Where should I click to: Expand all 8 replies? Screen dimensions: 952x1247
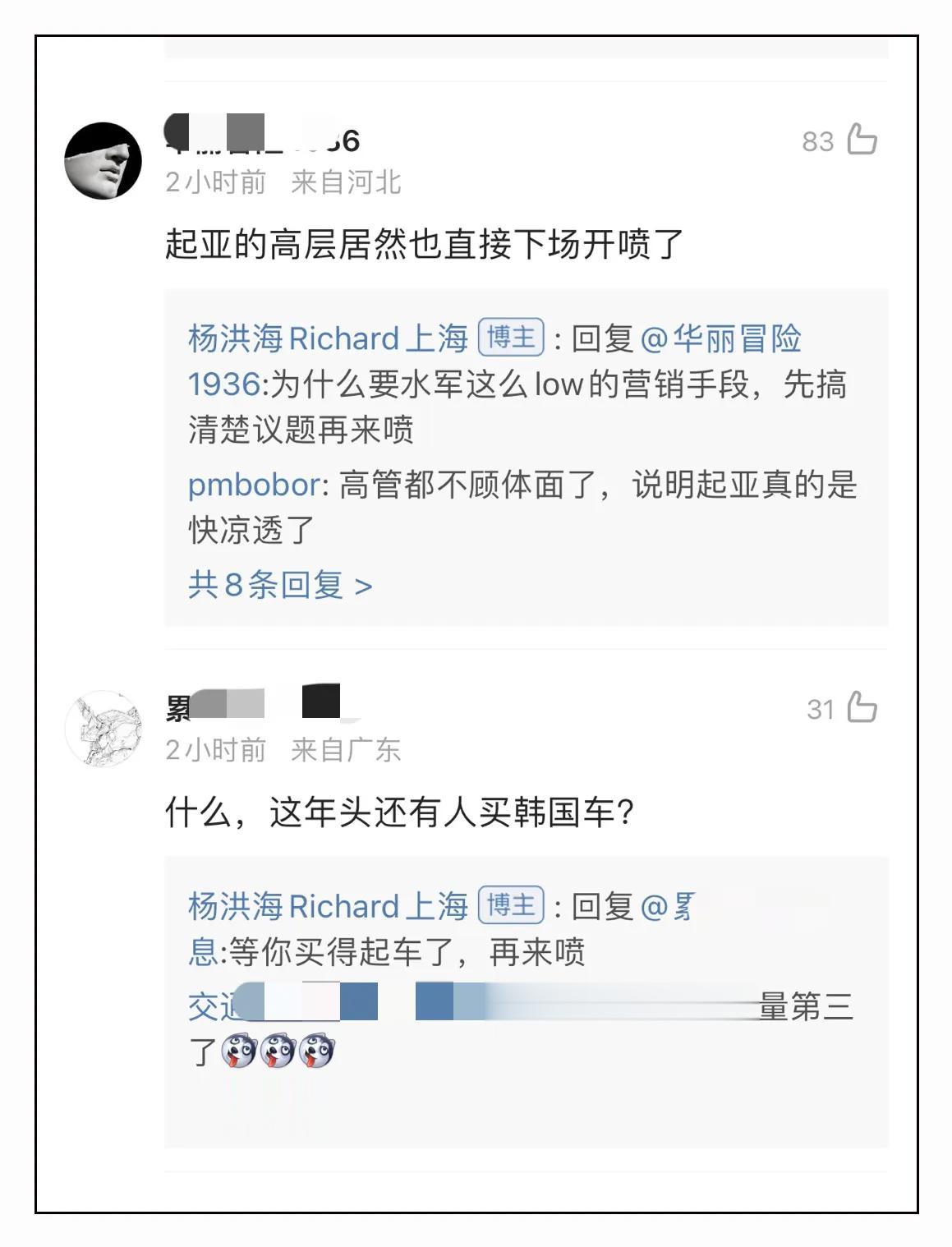280,586
